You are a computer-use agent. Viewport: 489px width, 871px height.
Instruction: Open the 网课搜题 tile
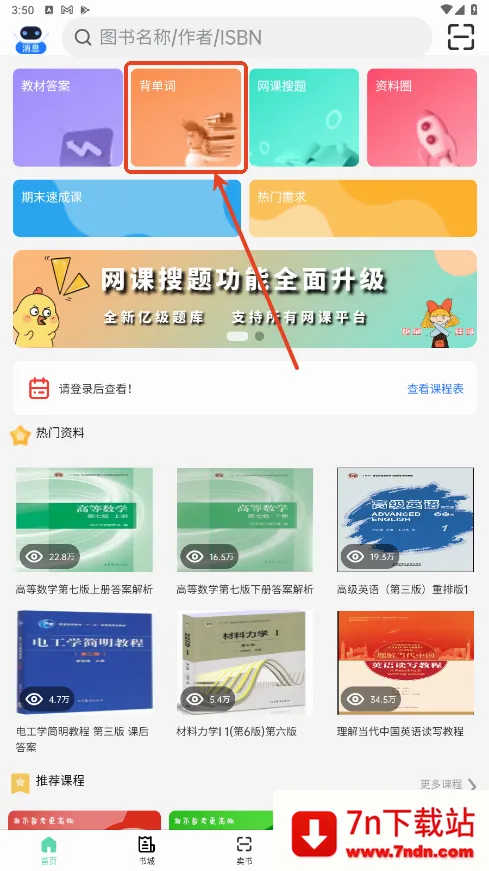click(x=304, y=118)
